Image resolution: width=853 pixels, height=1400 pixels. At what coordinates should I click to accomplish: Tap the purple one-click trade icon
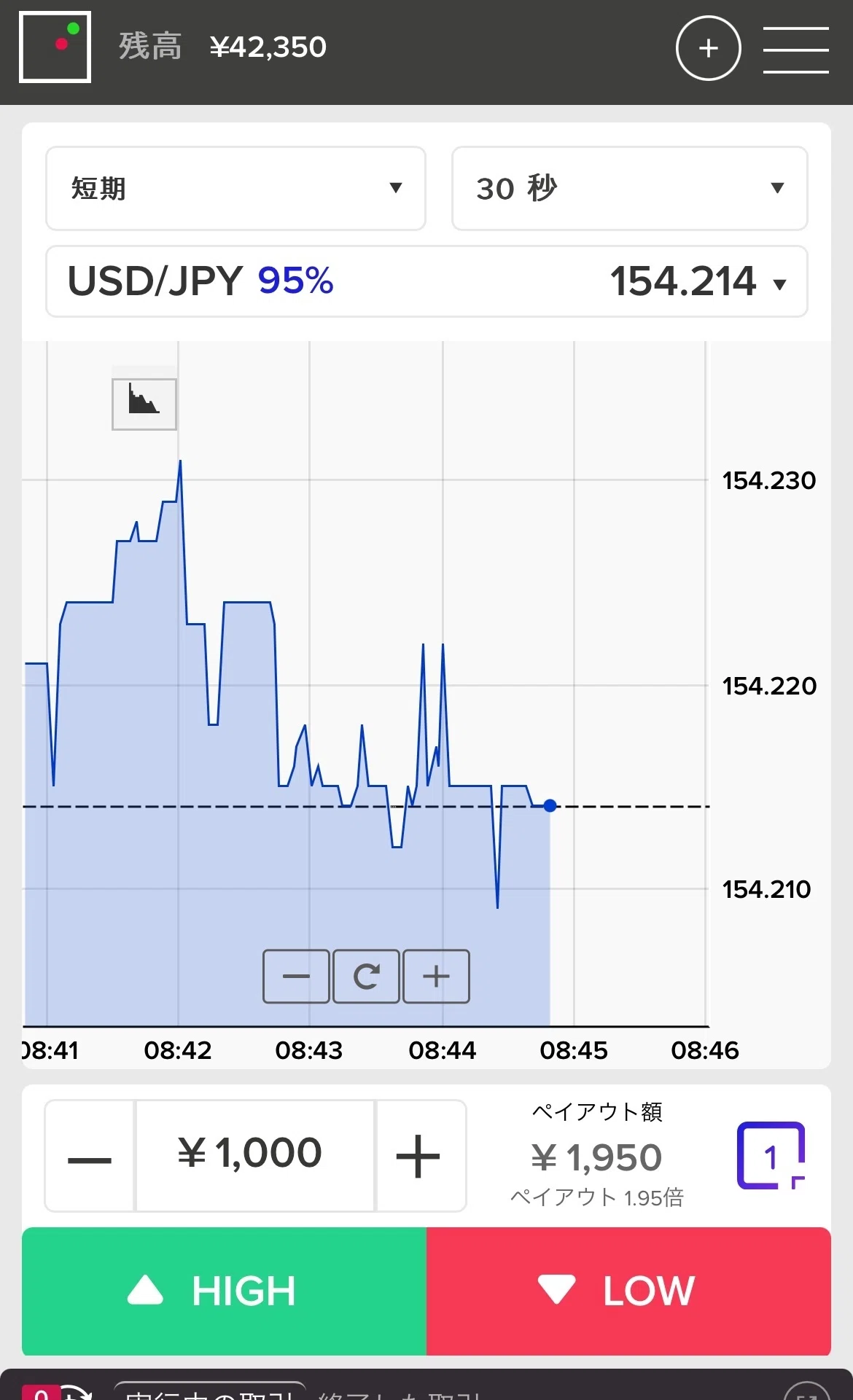(770, 1156)
